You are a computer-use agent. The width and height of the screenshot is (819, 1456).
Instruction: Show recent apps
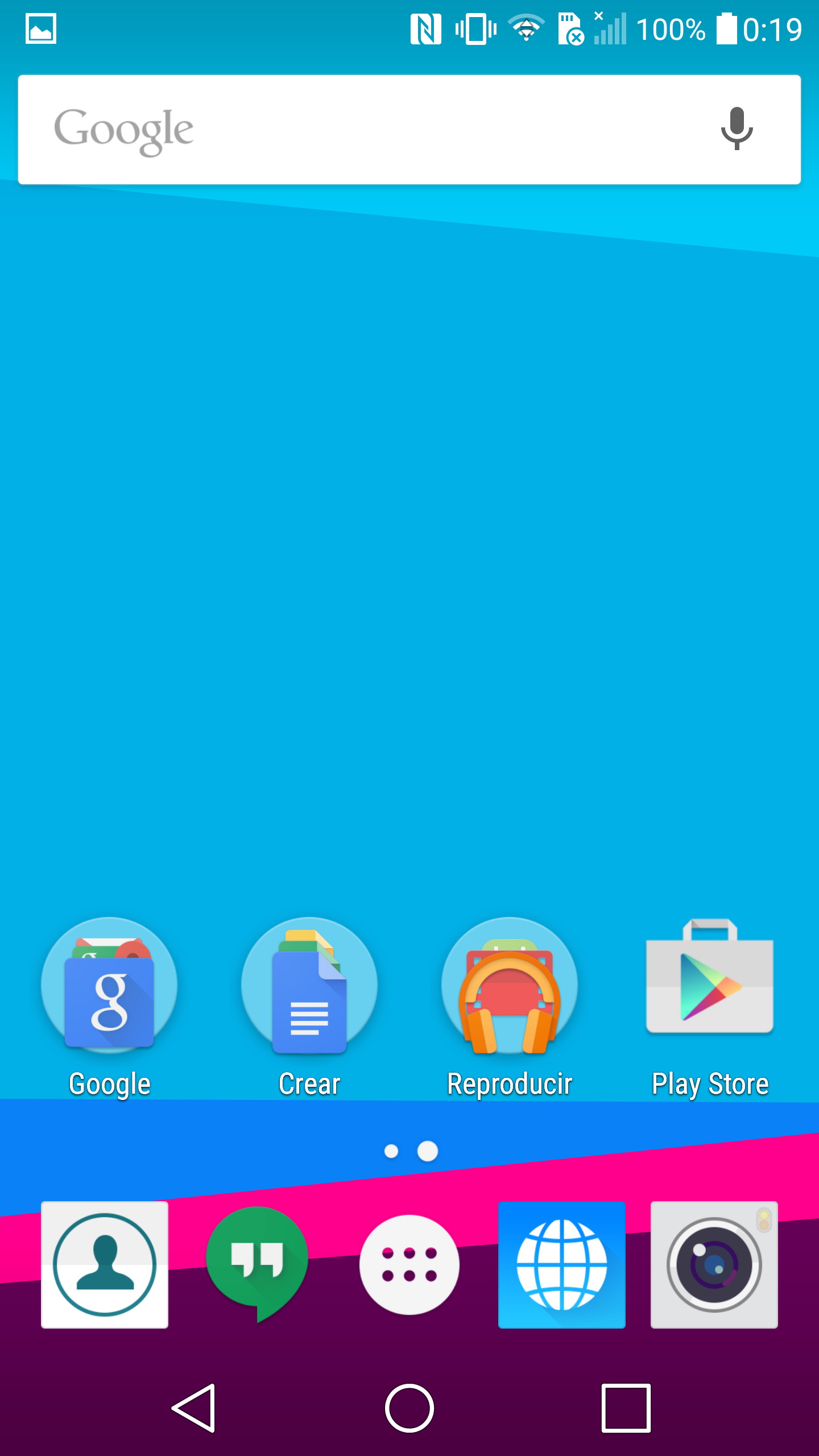626,1408
